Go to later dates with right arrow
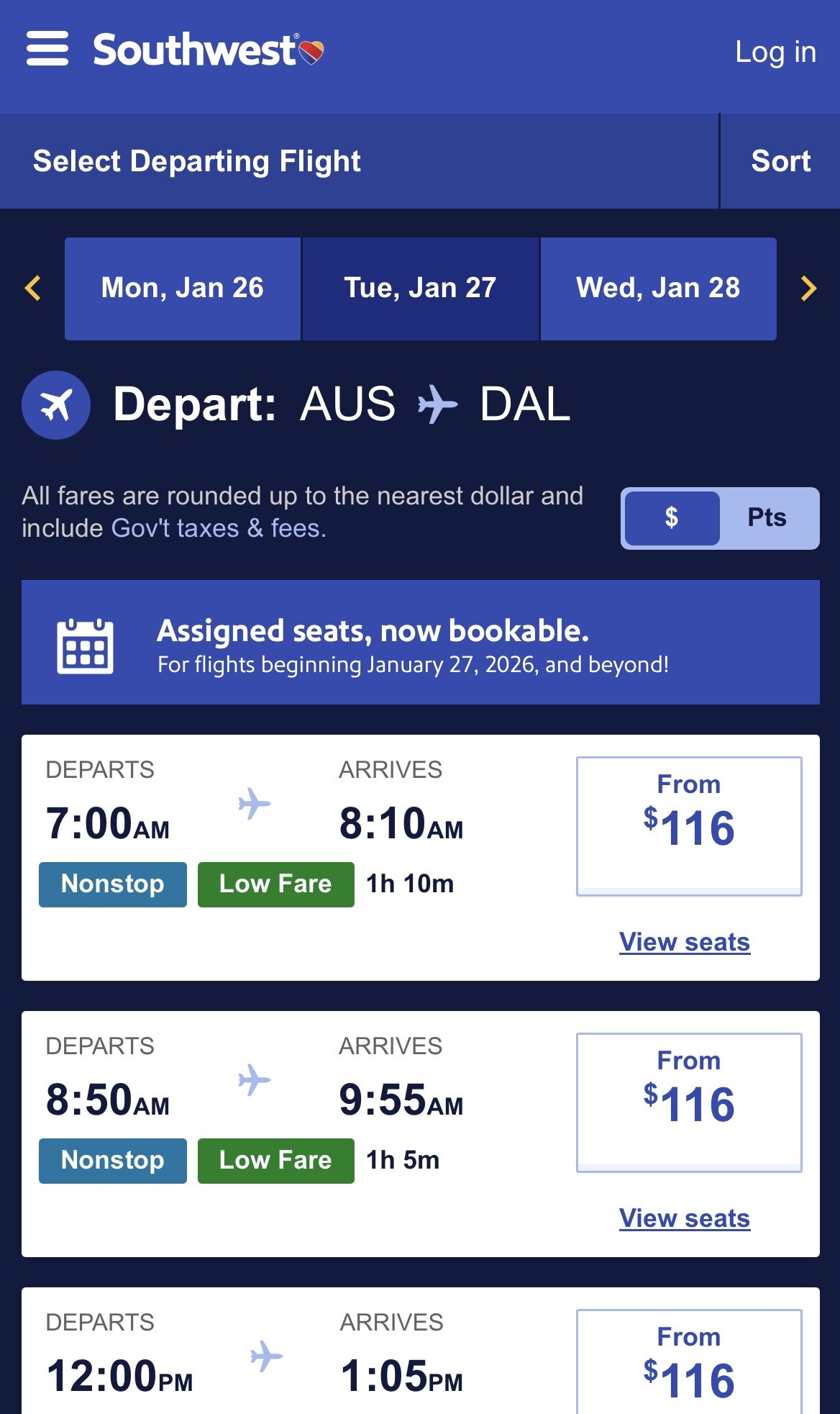Image resolution: width=840 pixels, height=1414 pixels. tap(808, 289)
